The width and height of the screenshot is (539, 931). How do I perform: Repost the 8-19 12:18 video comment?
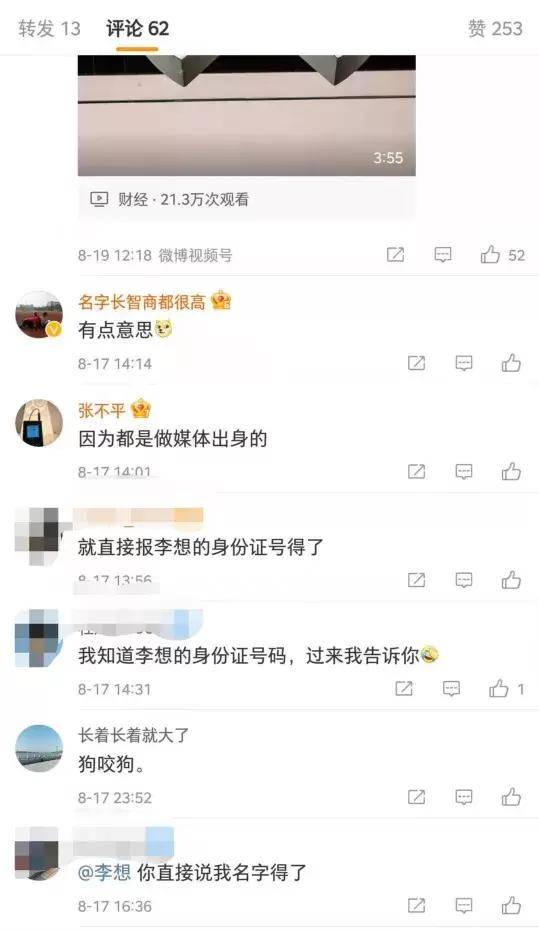(395, 255)
